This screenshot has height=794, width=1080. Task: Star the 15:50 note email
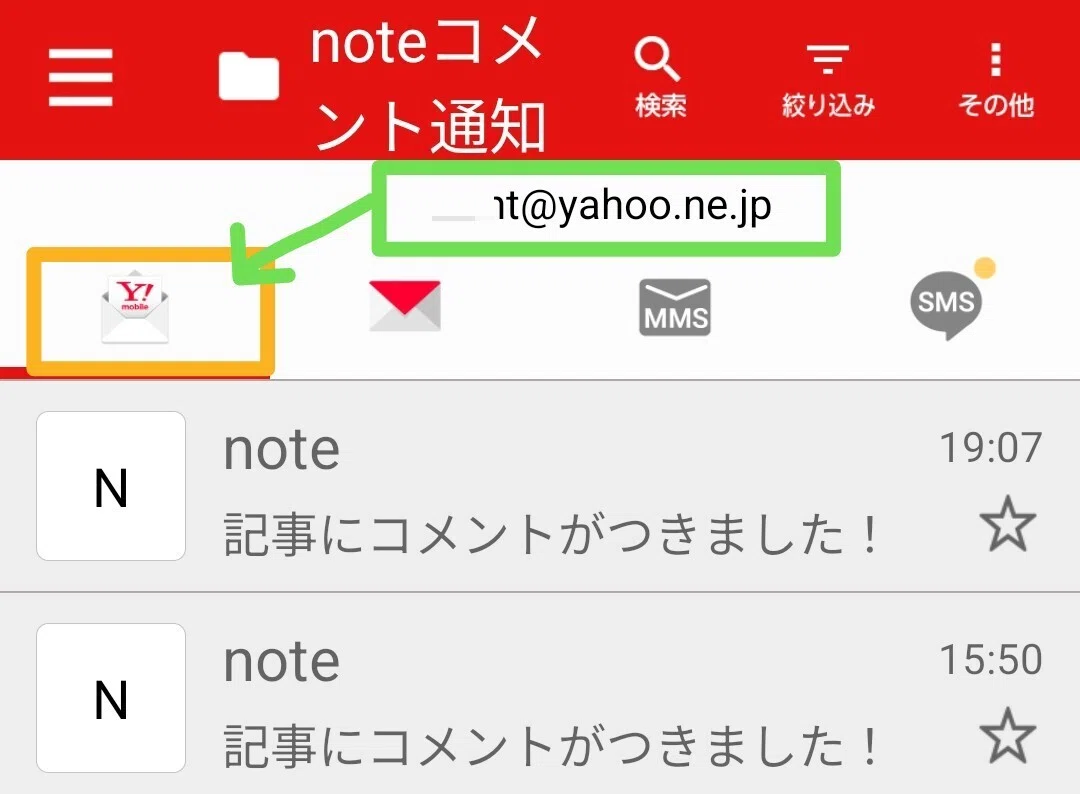tap(1008, 735)
